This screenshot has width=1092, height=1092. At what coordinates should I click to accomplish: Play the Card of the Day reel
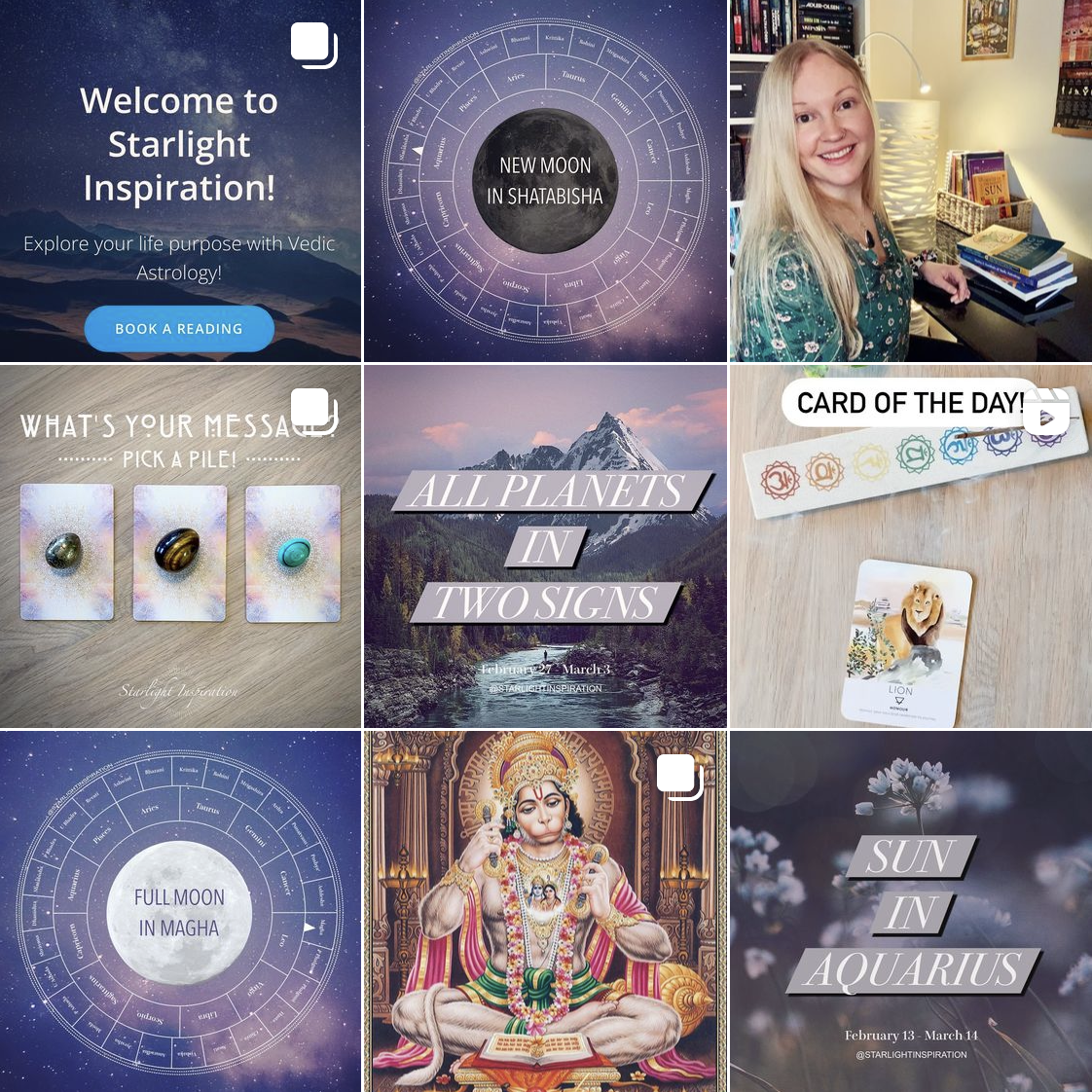click(910, 546)
